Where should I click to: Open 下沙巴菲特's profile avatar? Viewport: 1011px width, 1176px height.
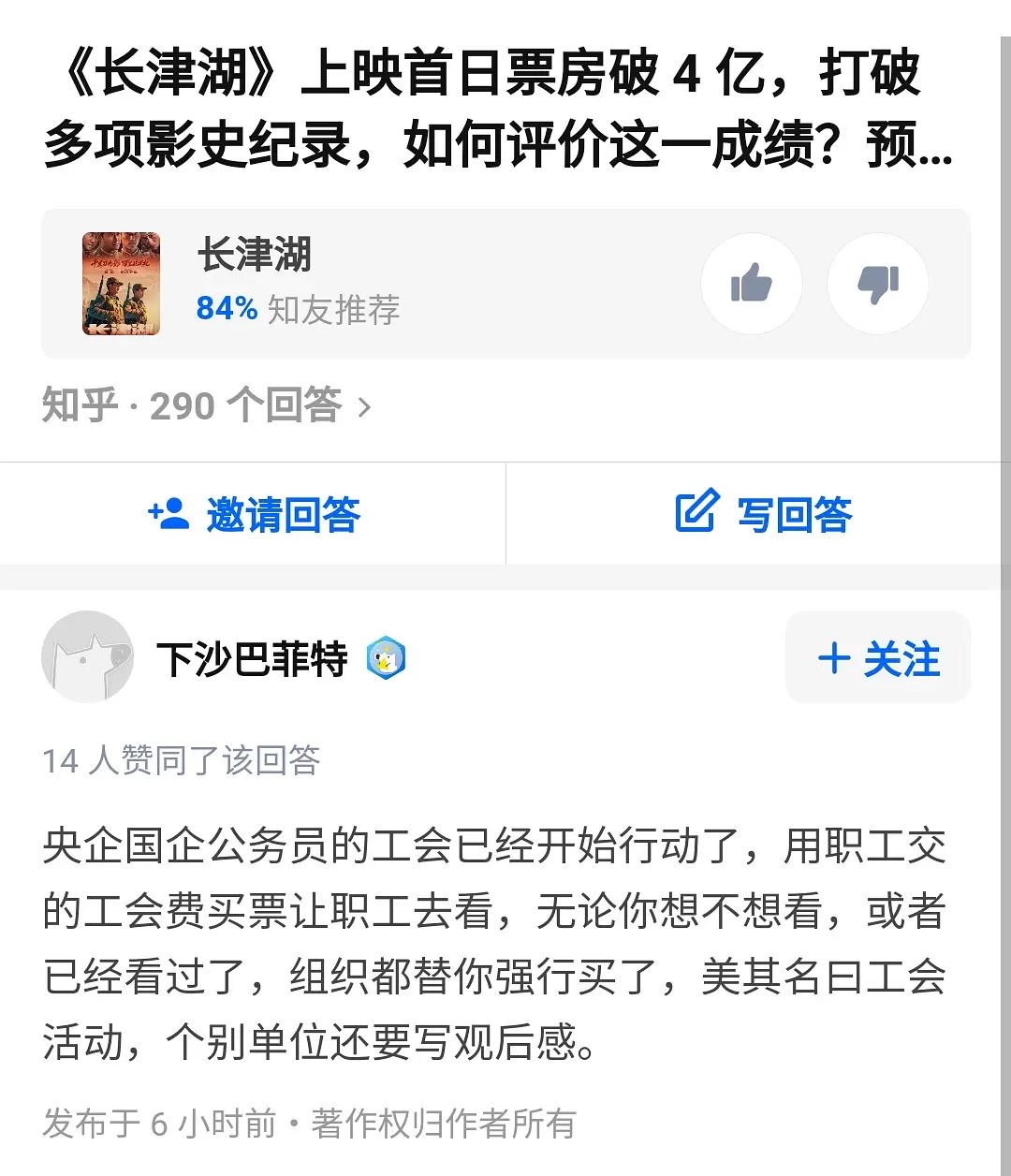coord(87,657)
